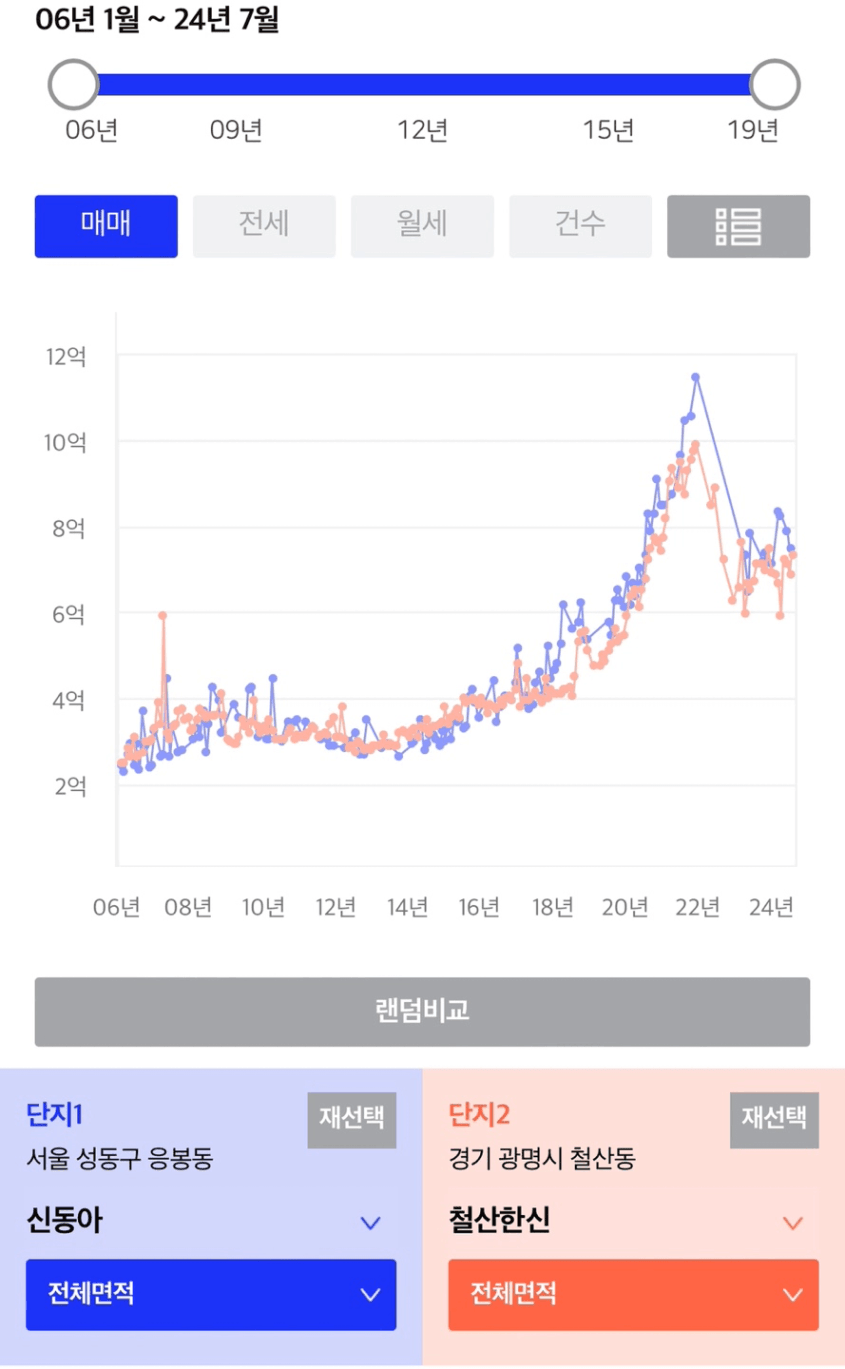The height and width of the screenshot is (1369, 845).
Task: Open 단지1 전체면적 area dropdown
Action: pyautogui.click(x=211, y=1295)
